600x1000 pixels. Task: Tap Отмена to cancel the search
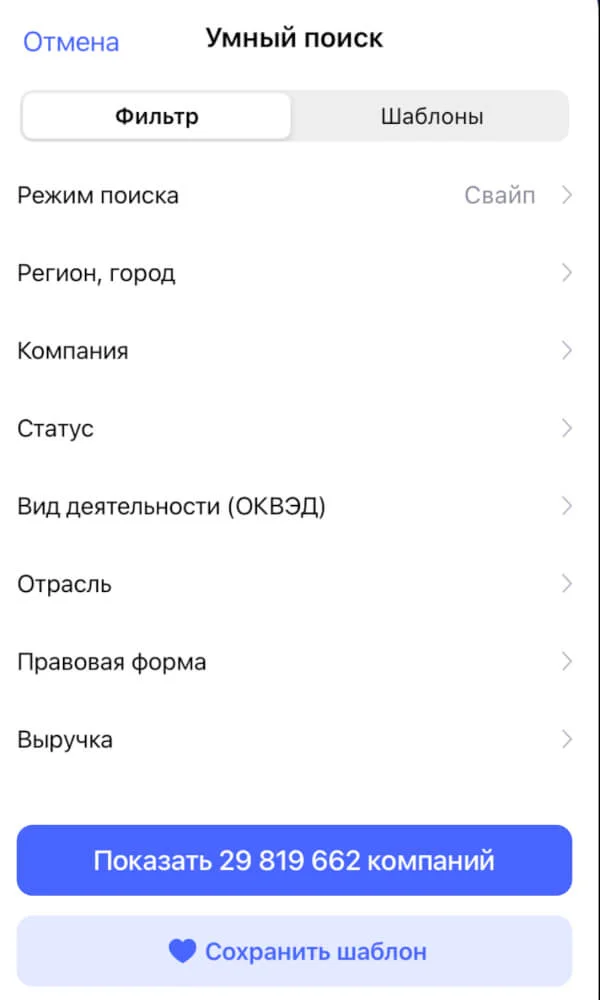pyautogui.click(x=71, y=42)
